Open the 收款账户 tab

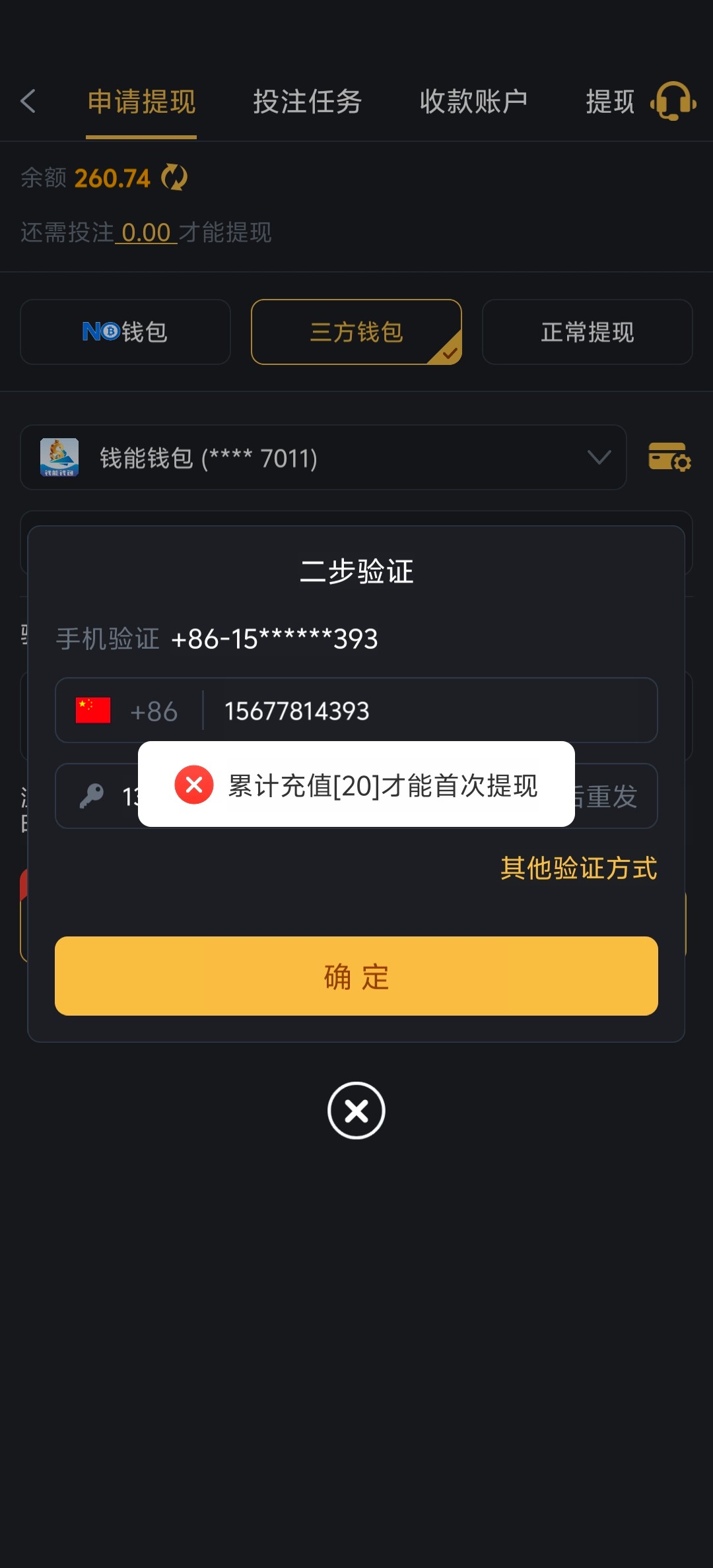pos(473,102)
